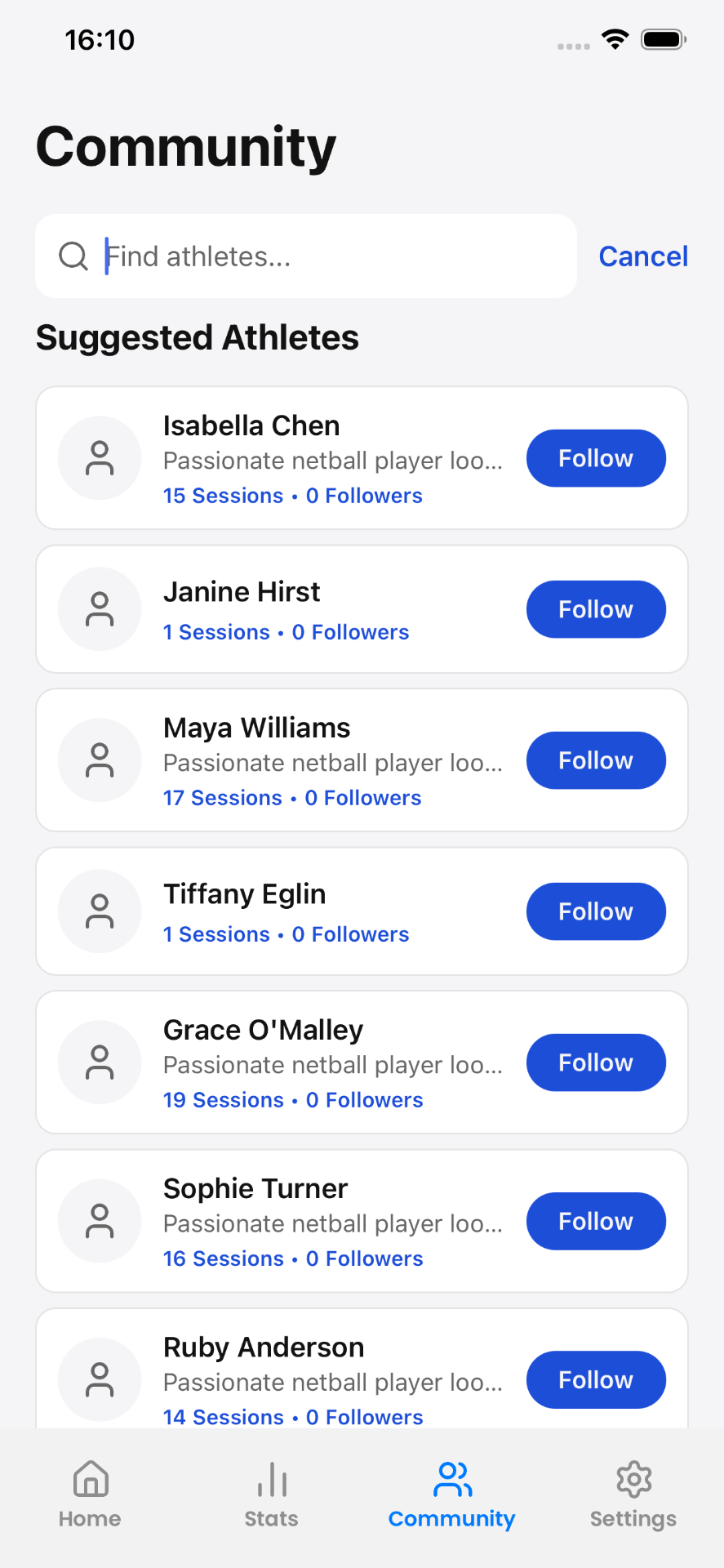Open the Stats bar chart icon
The image size is (724, 1568).
tap(270, 1479)
